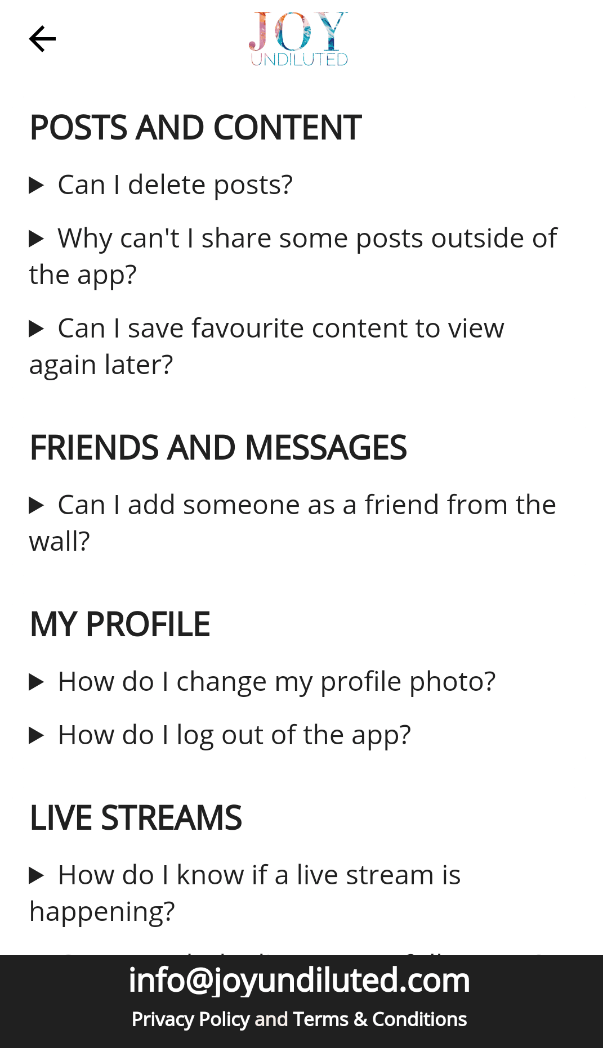Expand the question about sharing posts outside the app
The width and height of the screenshot is (603, 1048).
click(x=293, y=256)
